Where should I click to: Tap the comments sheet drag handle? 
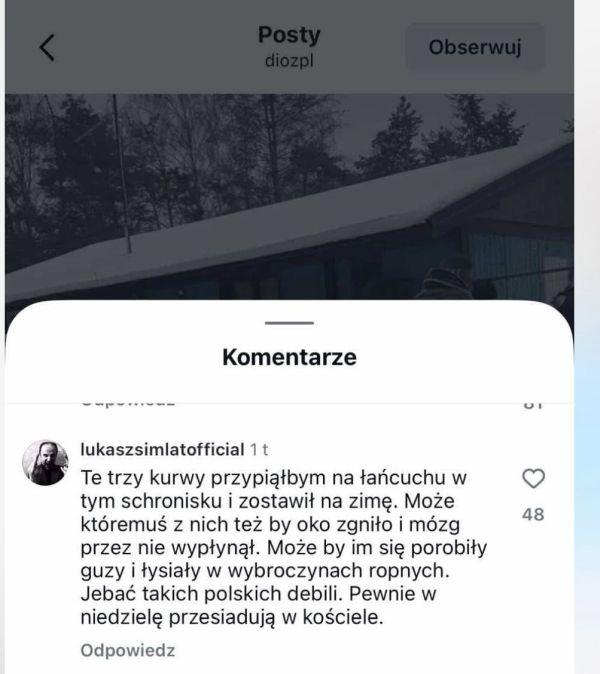tap(290, 323)
